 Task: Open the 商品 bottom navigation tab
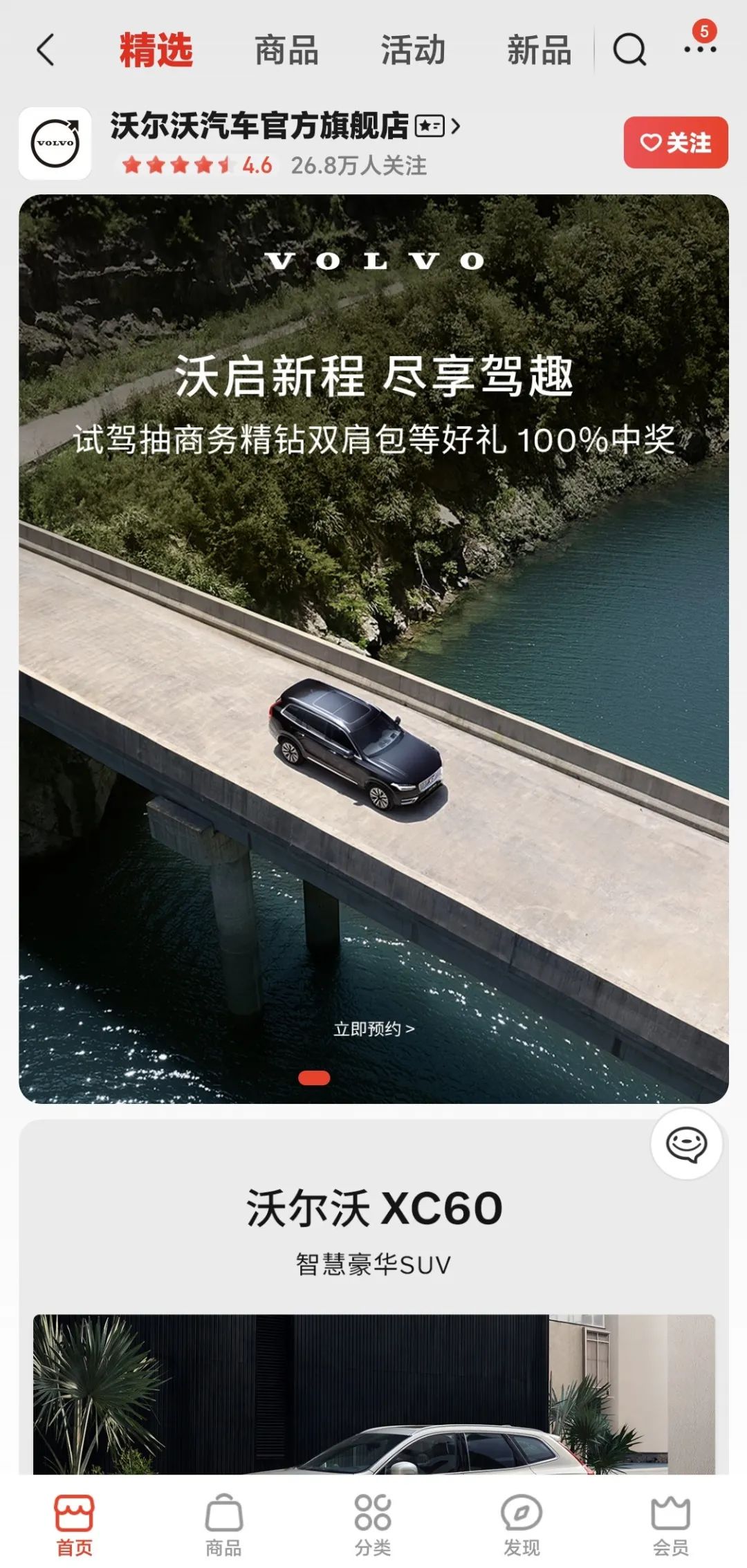point(223,1526)
